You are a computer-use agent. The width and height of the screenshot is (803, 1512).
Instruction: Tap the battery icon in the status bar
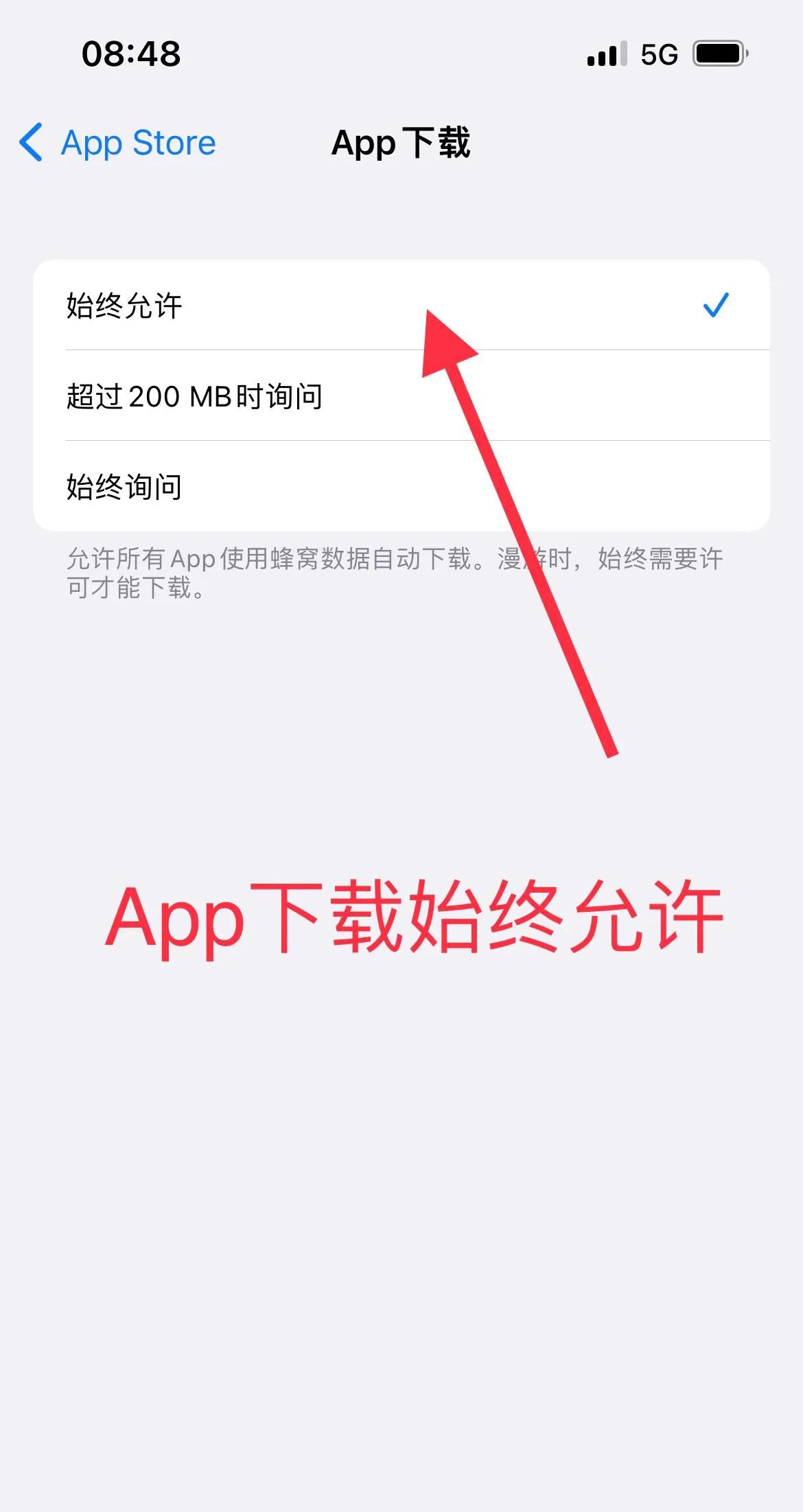(x=719, y=53)
